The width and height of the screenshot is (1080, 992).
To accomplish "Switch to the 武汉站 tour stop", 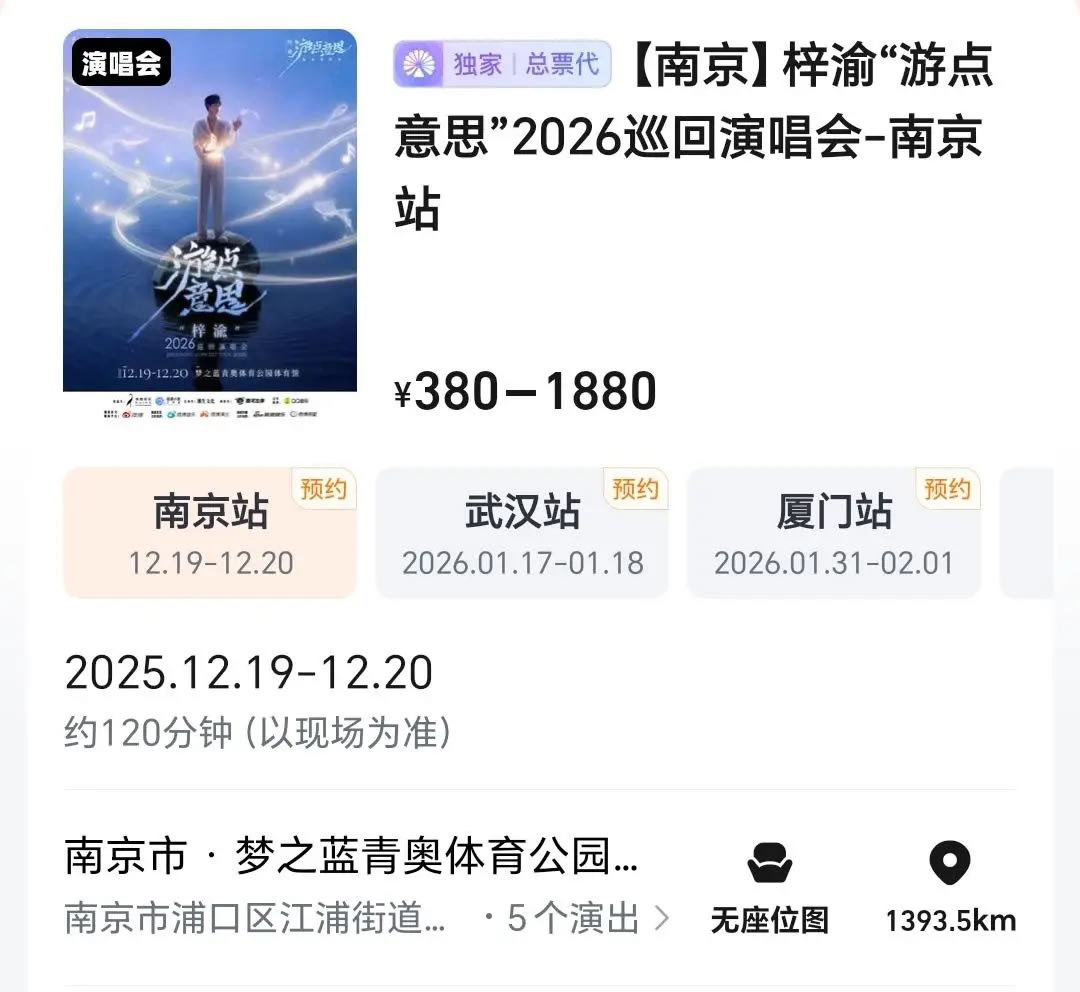I will (x=522, y=532).
